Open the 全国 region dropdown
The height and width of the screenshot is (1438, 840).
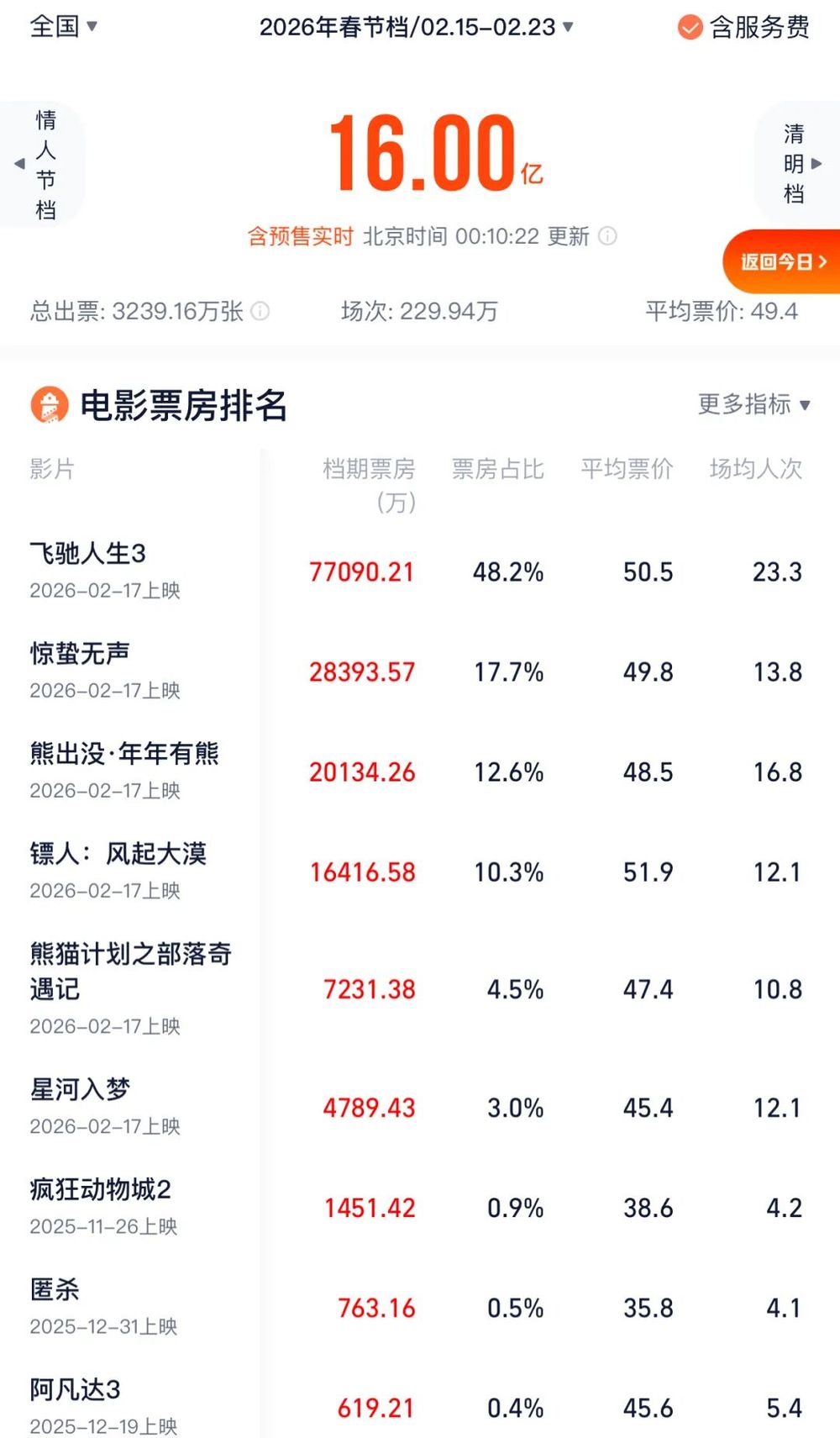coord(63,26)
